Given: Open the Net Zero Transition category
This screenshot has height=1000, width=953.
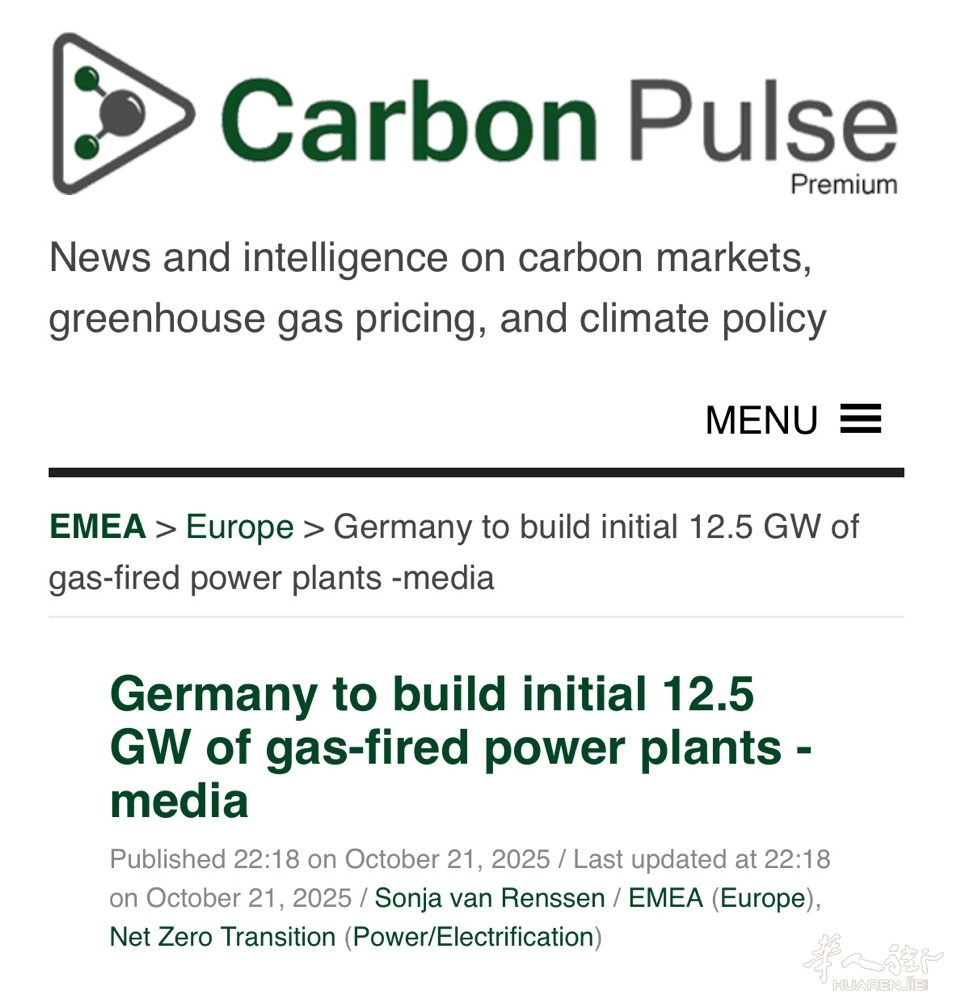Looking at the screenshot, I should click(x=222, y=937).
